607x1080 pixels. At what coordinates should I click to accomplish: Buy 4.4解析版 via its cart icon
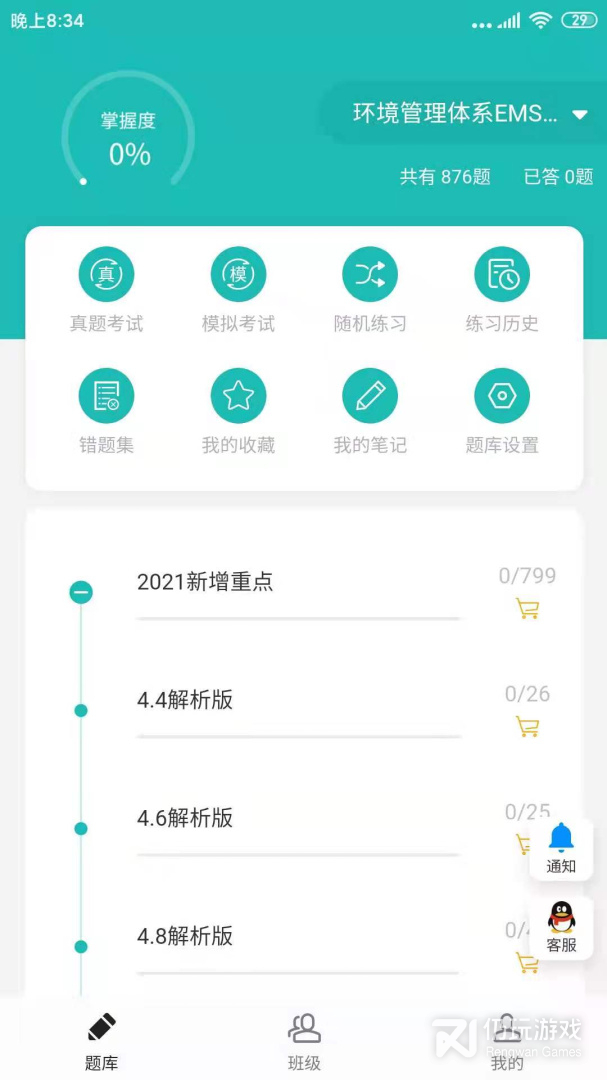click(527, 727)
